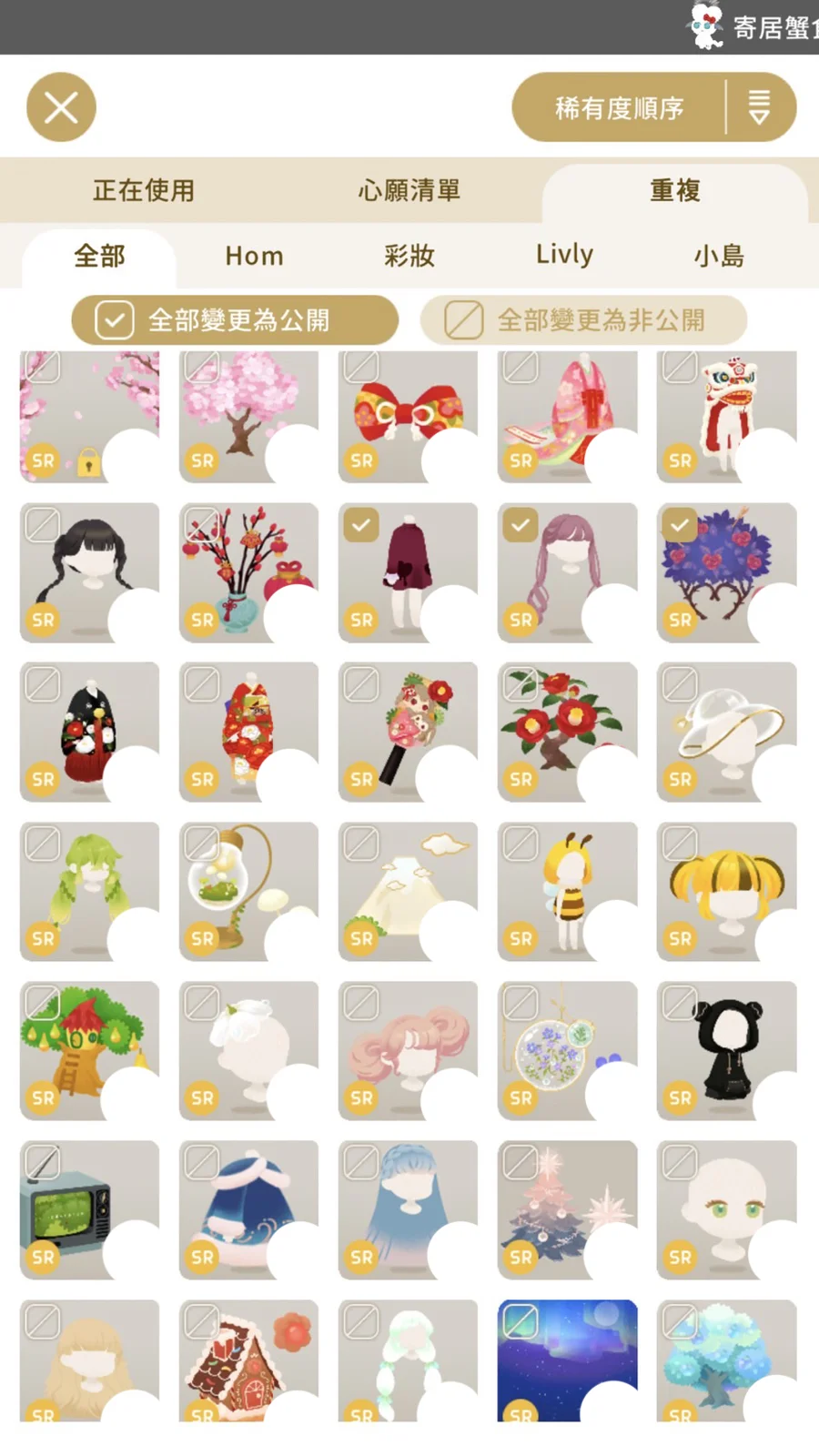Open the 稀有度順序 sort dropdown

(x=653, y=107)
